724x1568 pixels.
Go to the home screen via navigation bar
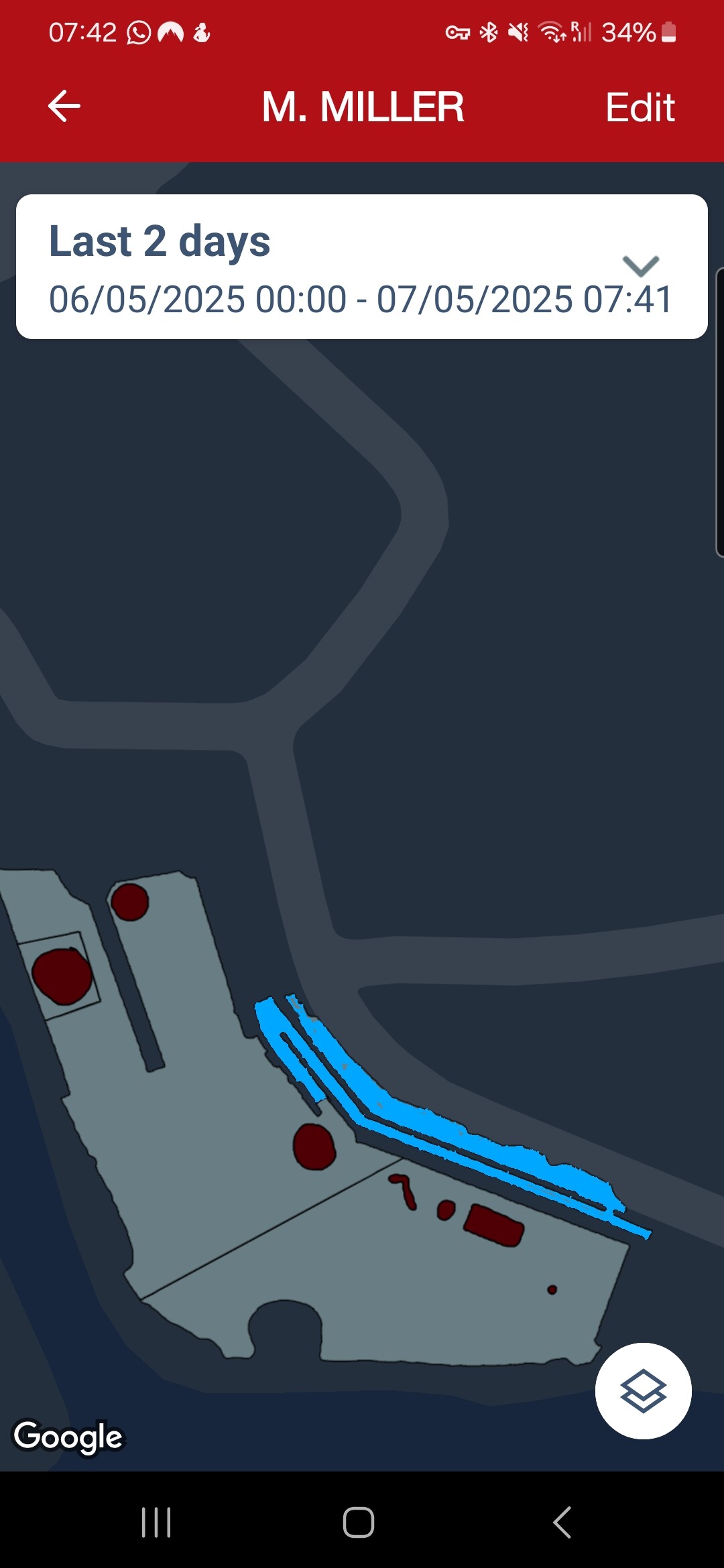pyautogui.click(x=359, y=1522)
